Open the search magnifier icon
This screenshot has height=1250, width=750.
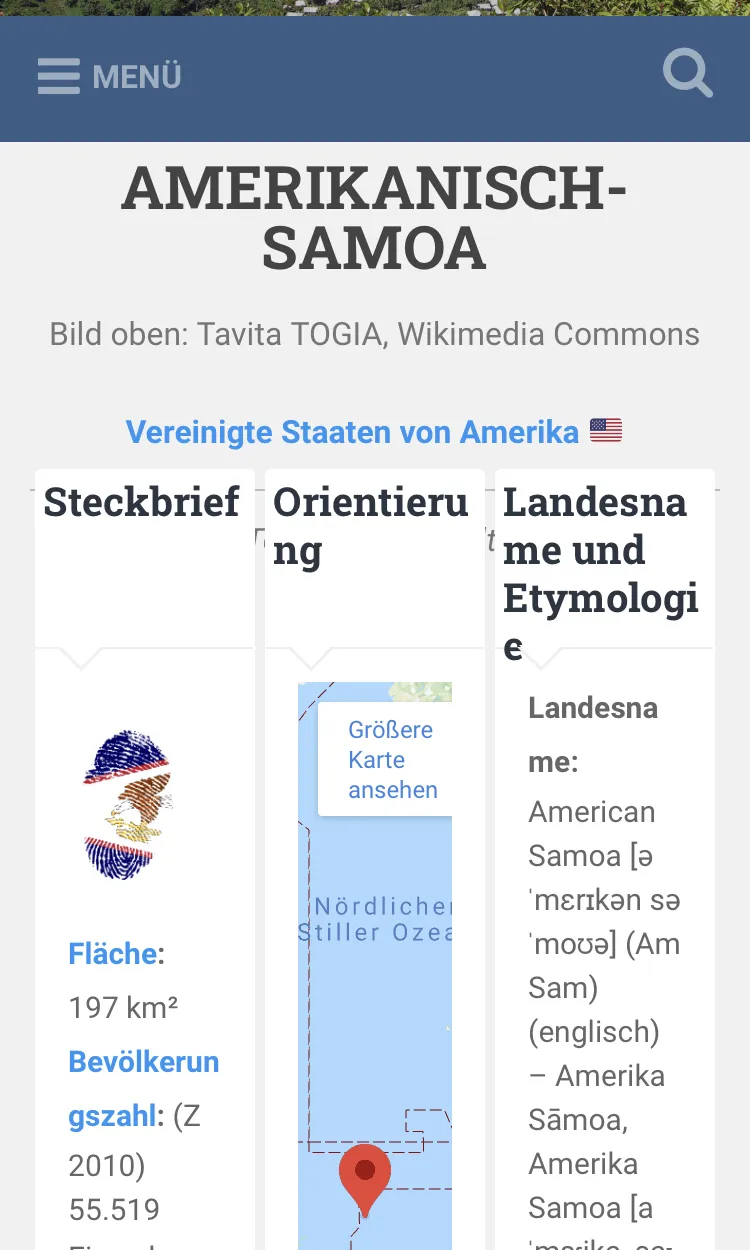[688, 74]
